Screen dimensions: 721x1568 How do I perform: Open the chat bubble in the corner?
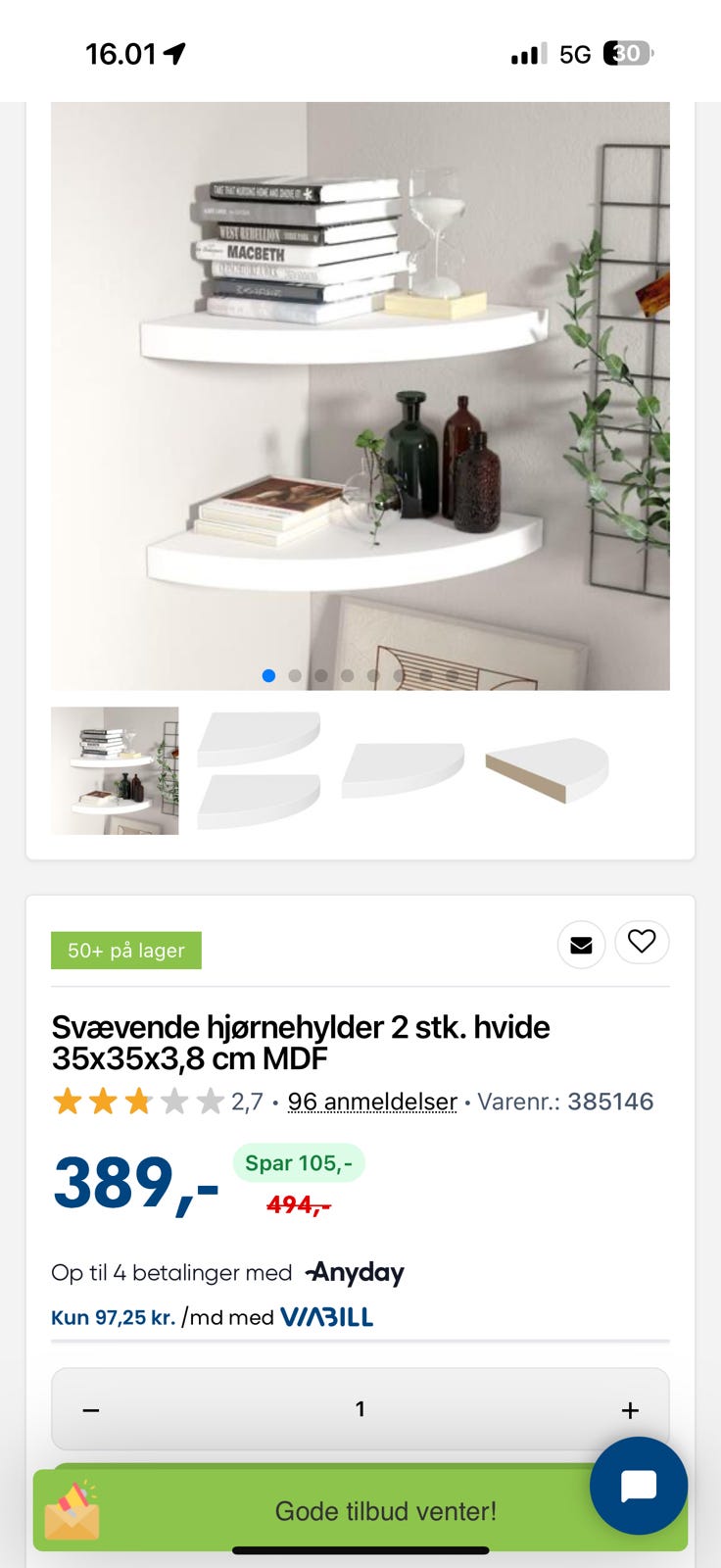coord(638,1486)
